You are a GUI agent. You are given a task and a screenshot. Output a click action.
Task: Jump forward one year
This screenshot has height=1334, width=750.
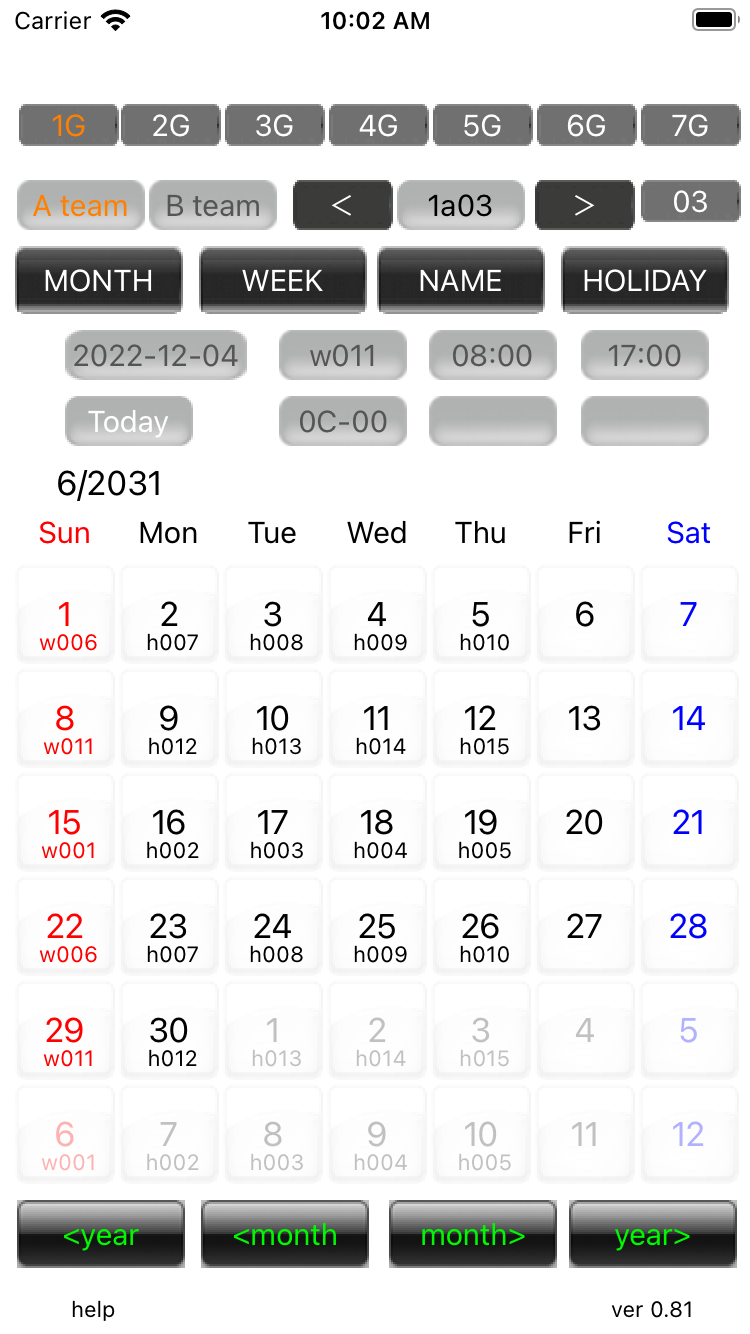pyautogui.click(x=653, y=1235)
